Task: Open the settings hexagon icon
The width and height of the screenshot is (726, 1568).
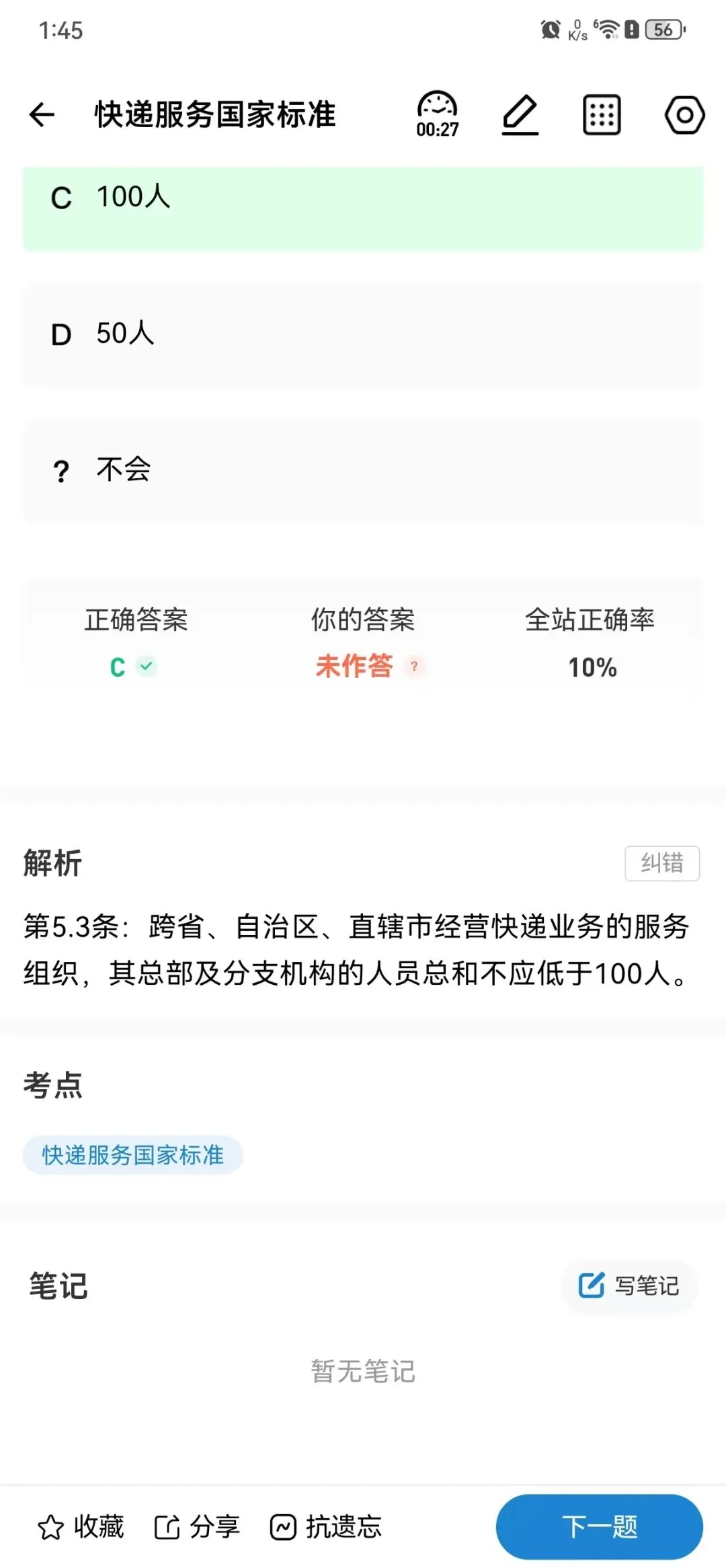Action: pos(684,115)
